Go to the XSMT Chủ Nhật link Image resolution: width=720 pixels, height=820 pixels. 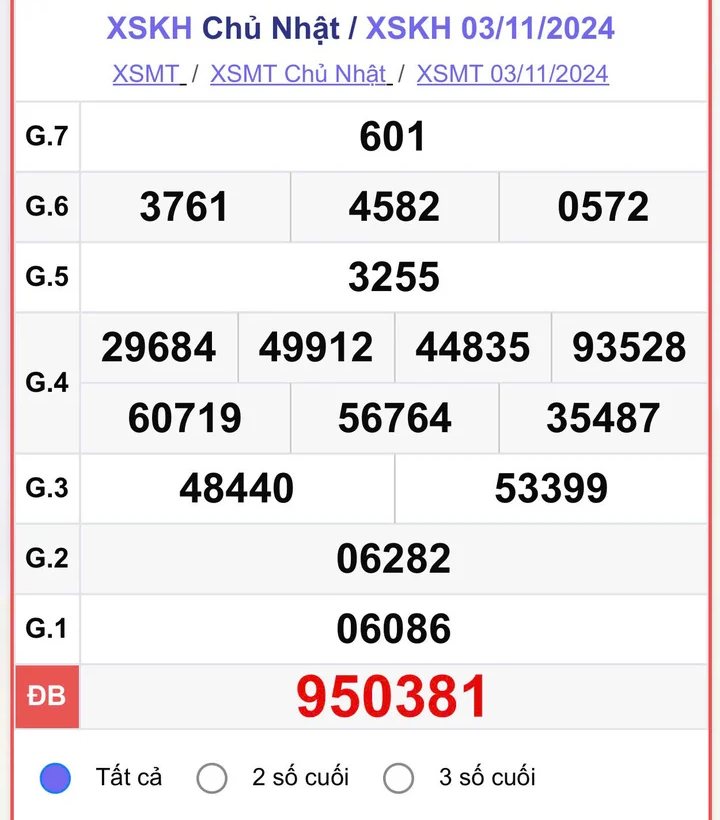click(x=297, y=73)
